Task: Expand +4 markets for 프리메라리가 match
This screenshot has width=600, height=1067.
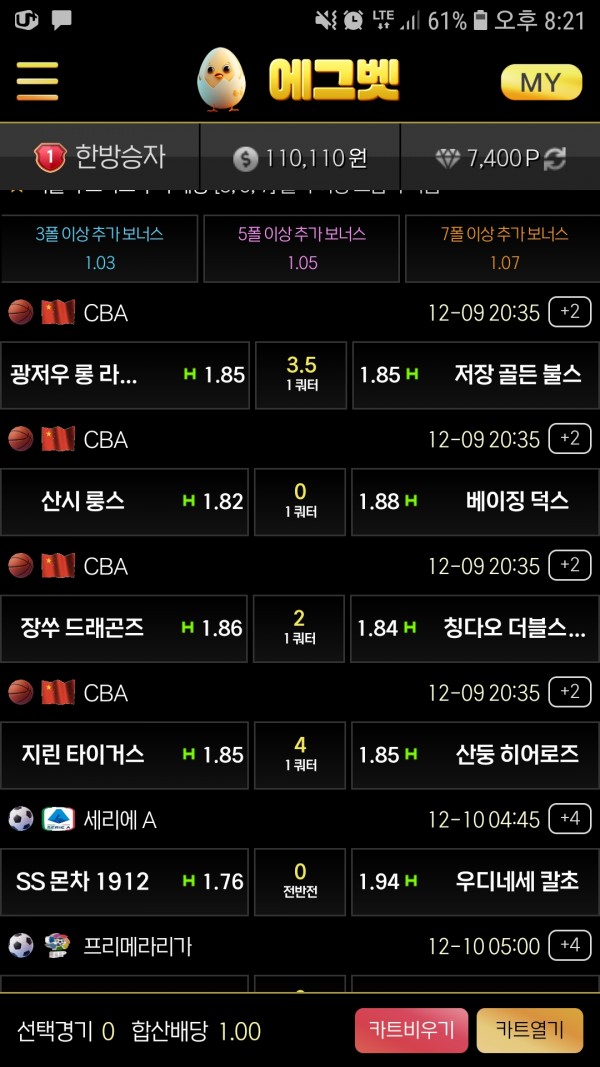Action: pos(570,945)
